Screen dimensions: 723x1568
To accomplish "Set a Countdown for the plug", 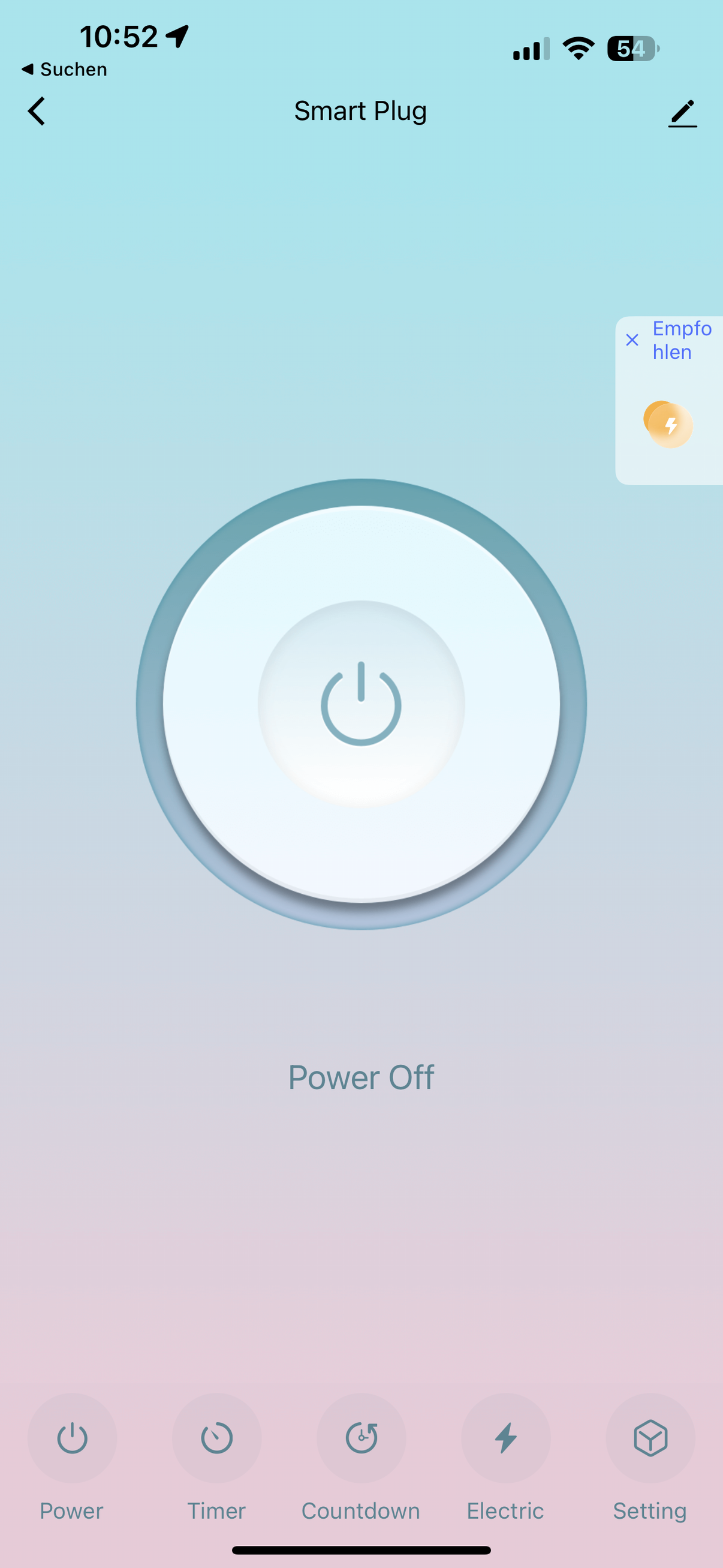I will pos(361,1438).
